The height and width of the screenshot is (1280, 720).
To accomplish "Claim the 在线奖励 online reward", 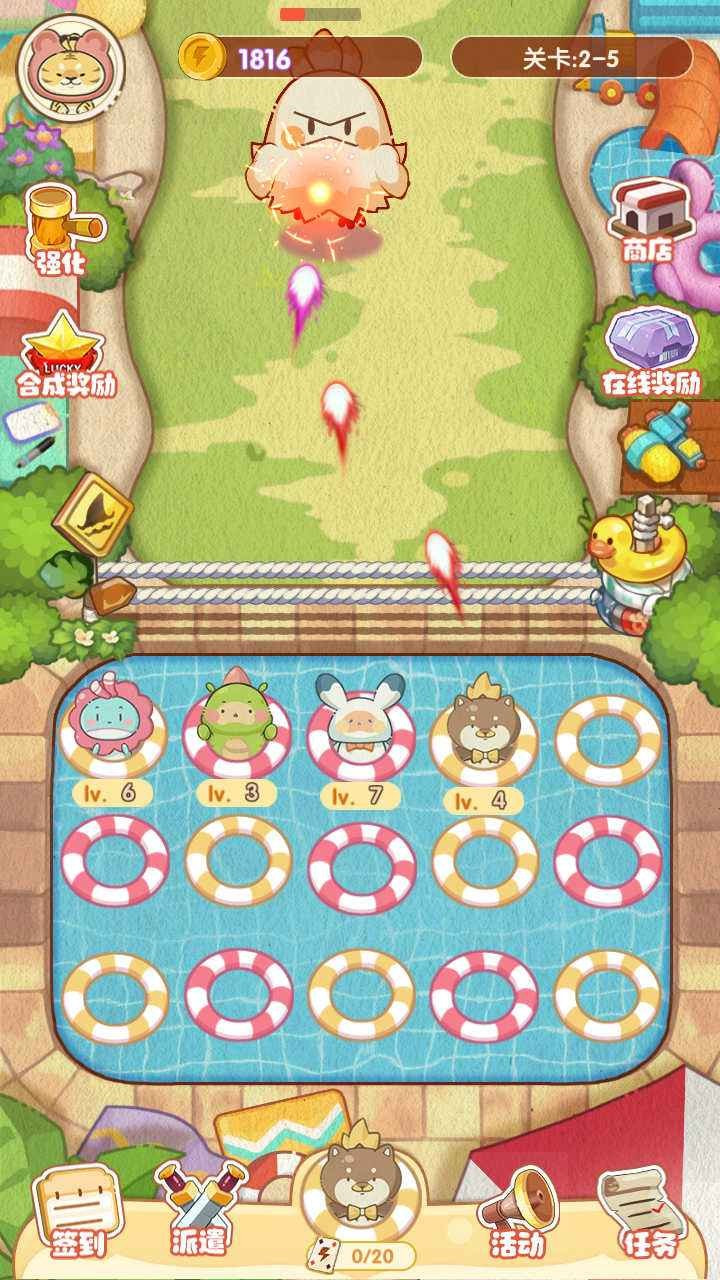I will [650, 352].
